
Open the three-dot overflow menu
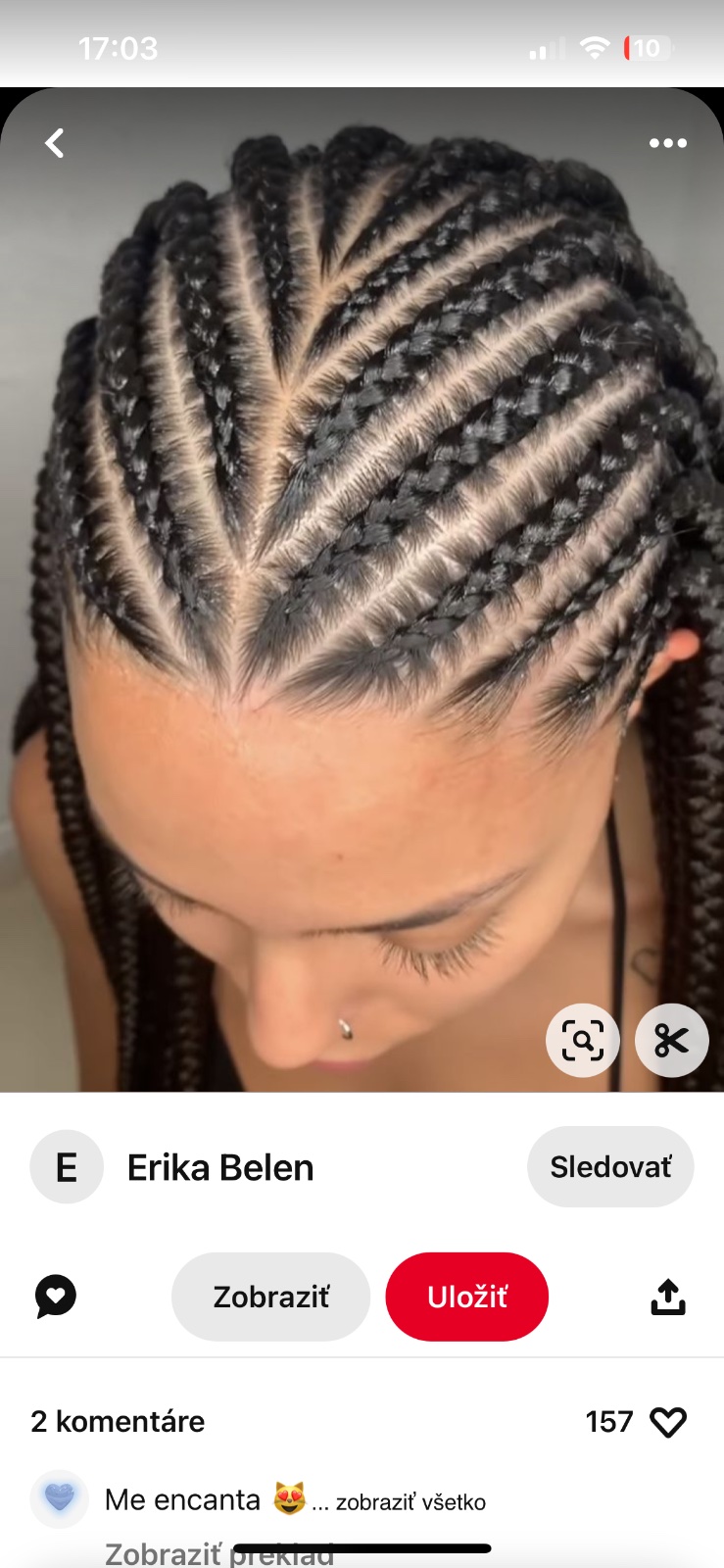click(x=667, y=143)
